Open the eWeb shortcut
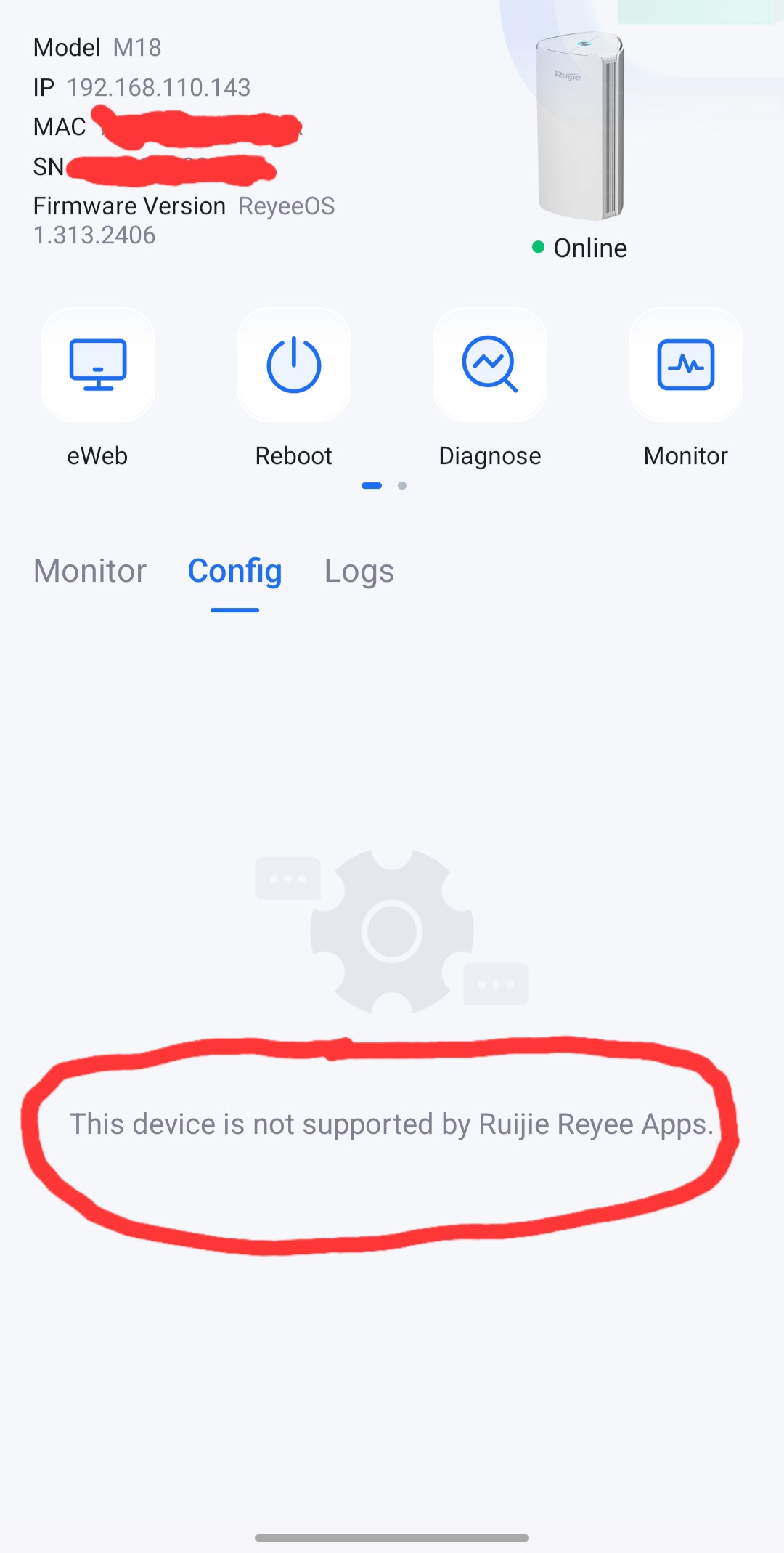Image resolution: width=784 pixels, height=1553 pixels. tap(98, 365)
